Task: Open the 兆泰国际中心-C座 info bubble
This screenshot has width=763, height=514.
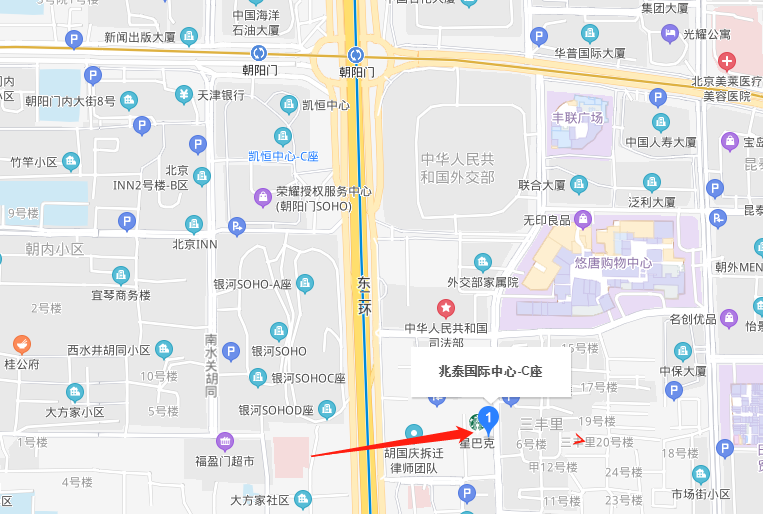Action: tap(490, 371)
